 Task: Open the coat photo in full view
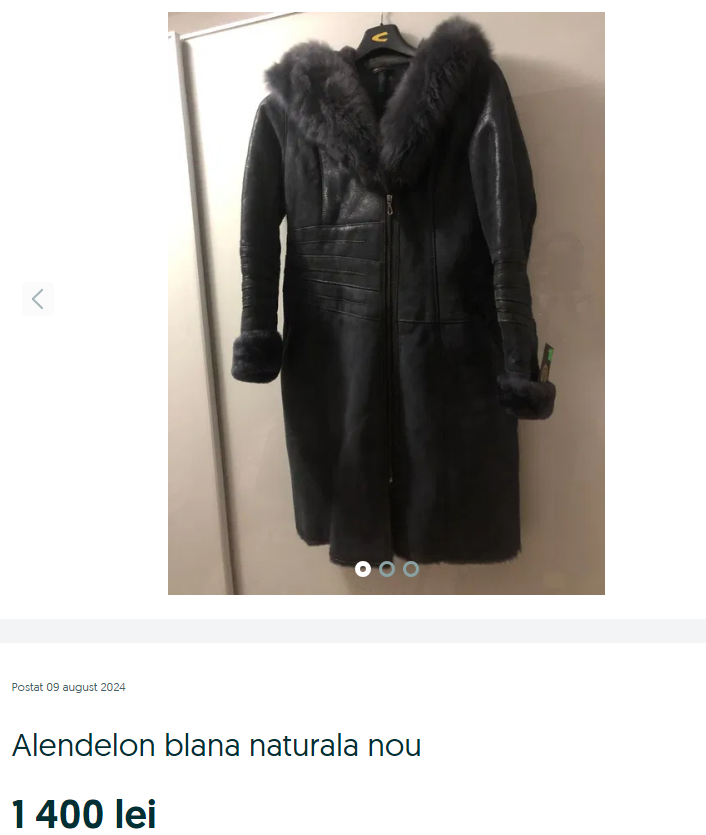click(386, 300)
